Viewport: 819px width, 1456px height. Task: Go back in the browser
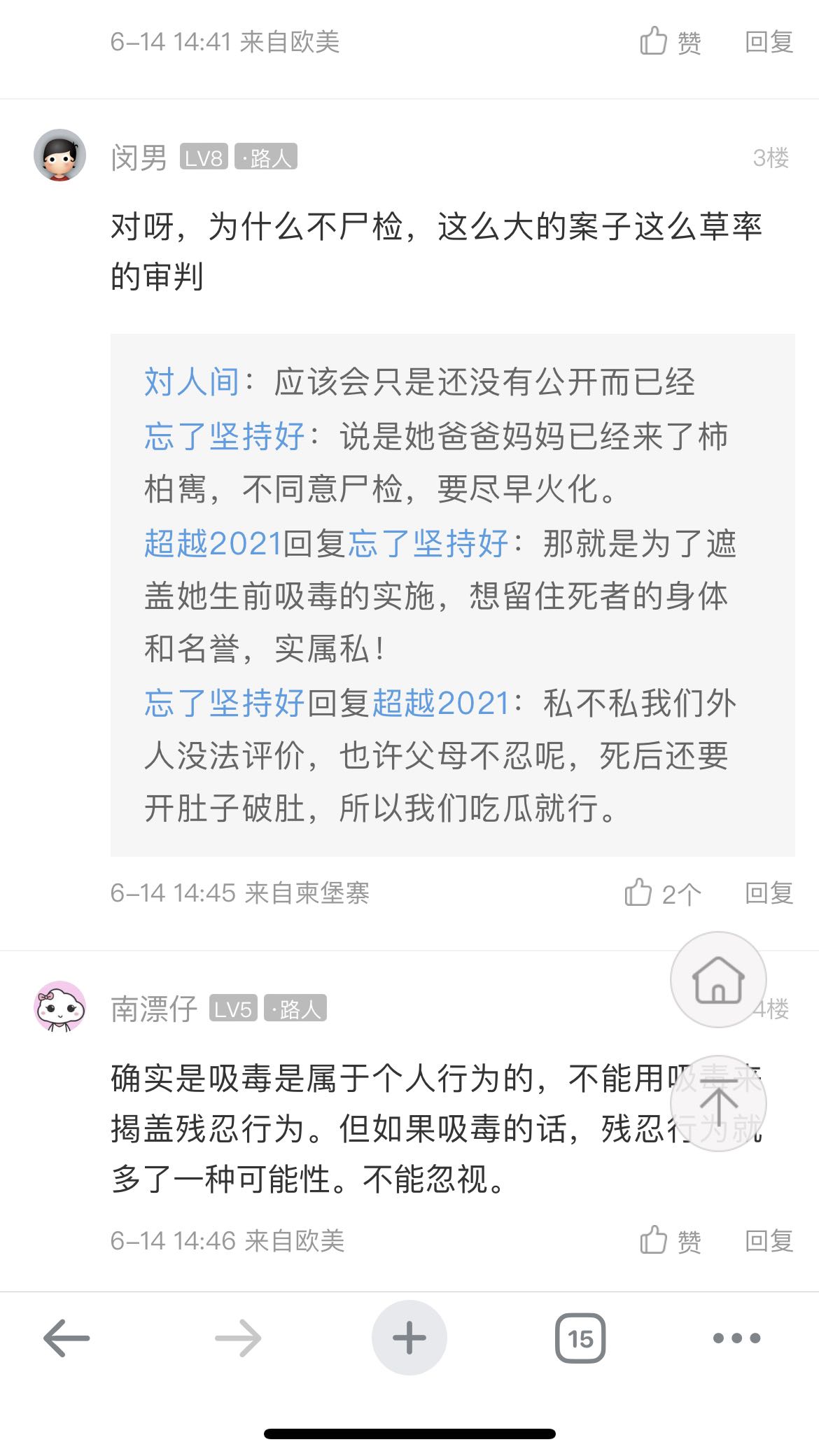click(x=66, y=1338)
